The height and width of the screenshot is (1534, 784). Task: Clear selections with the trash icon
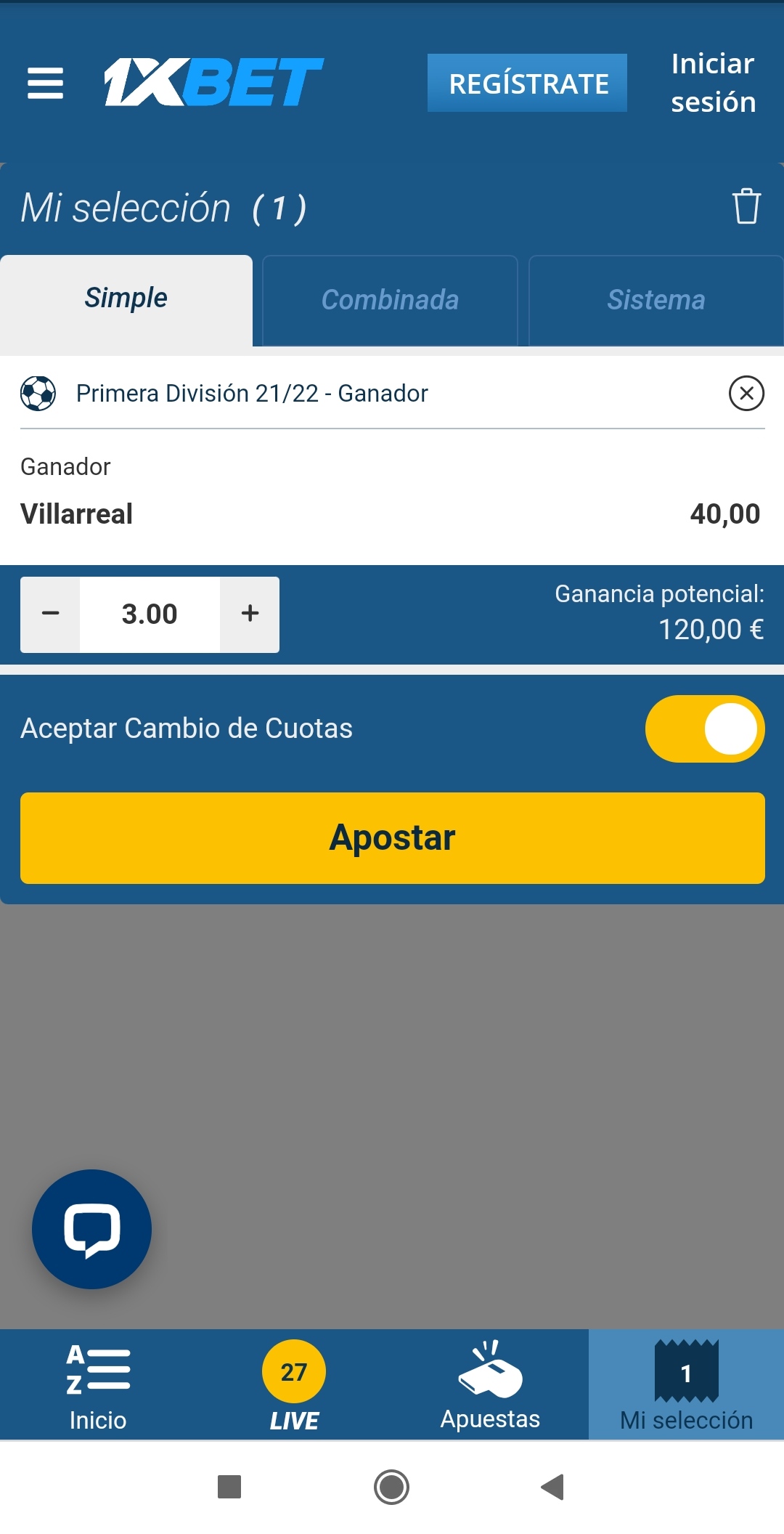click(x=746, y=206)
